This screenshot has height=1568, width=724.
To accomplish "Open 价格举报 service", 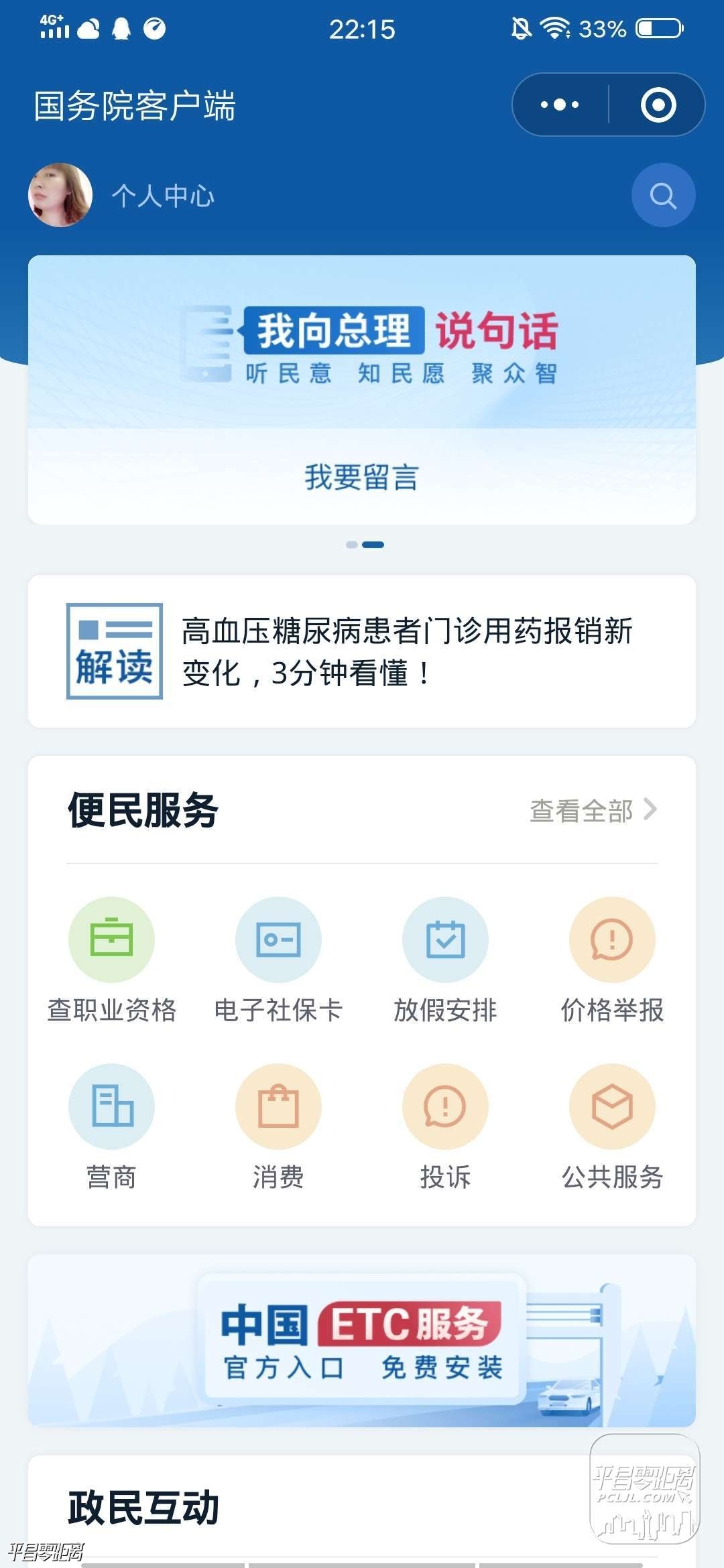I will coord(612,940).
